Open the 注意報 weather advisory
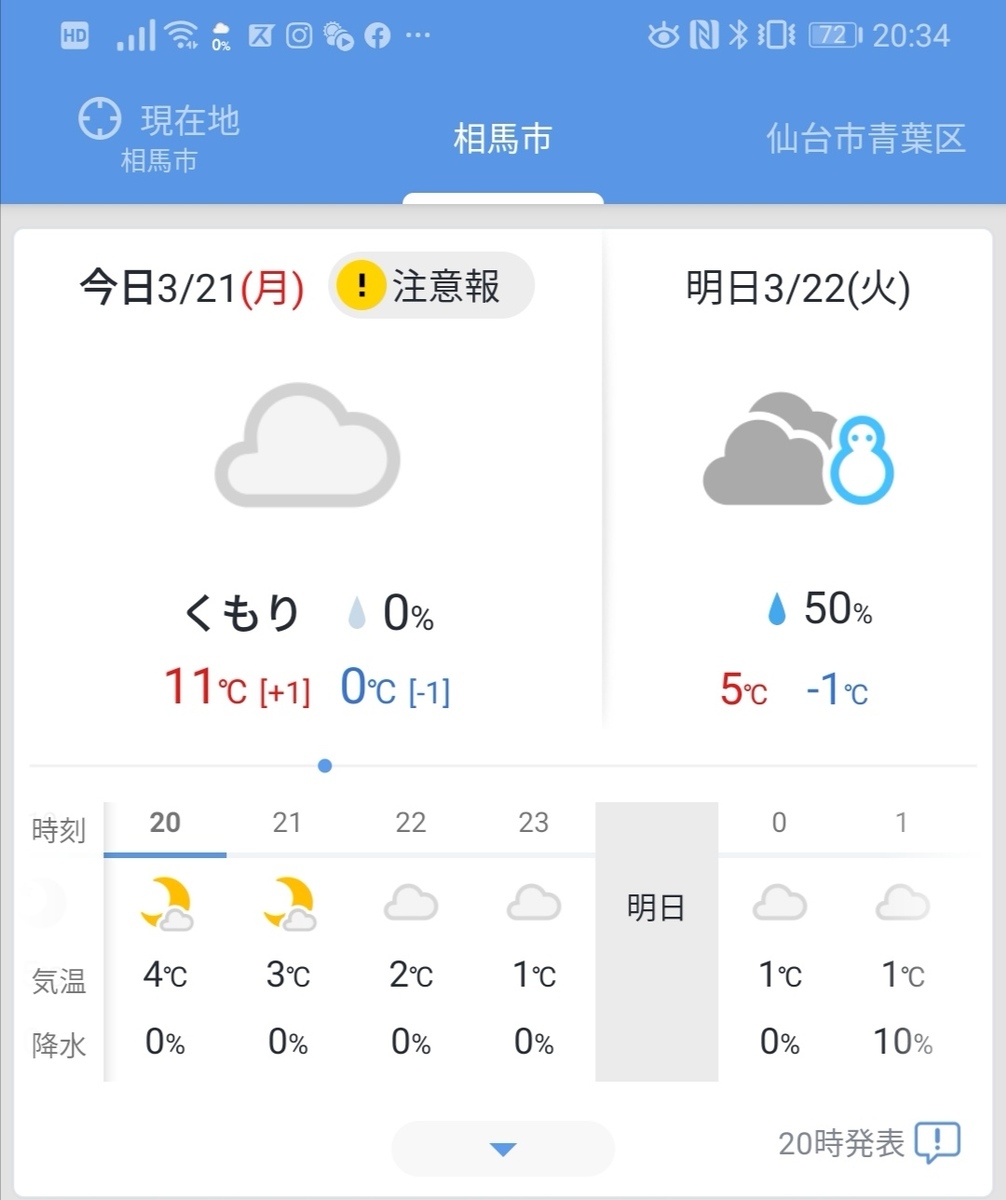Viewport: 1006px width, 1200px height. point(432,287)
